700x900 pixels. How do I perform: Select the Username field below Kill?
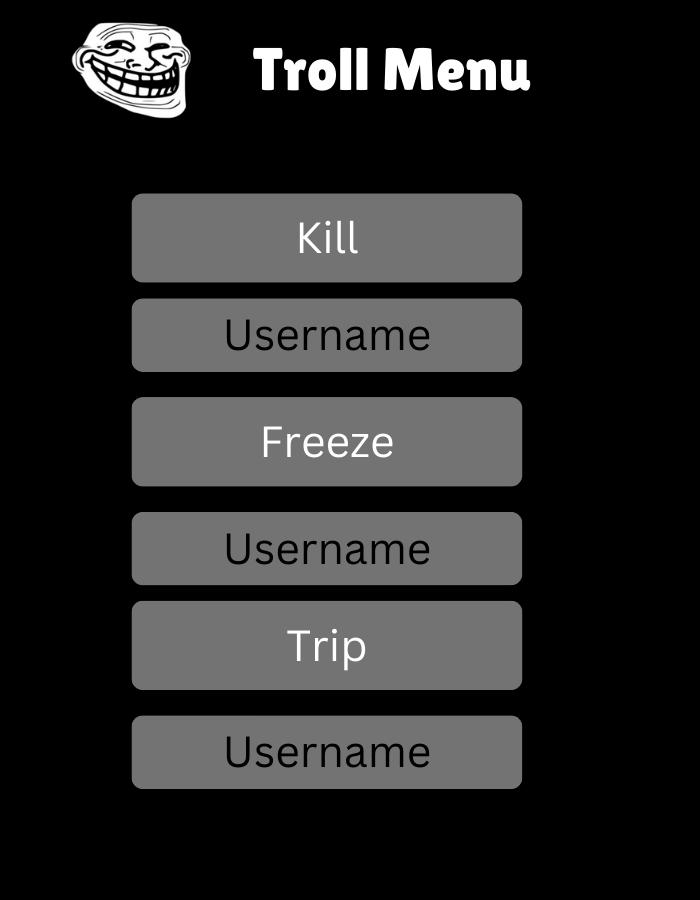tap(327, 335)
